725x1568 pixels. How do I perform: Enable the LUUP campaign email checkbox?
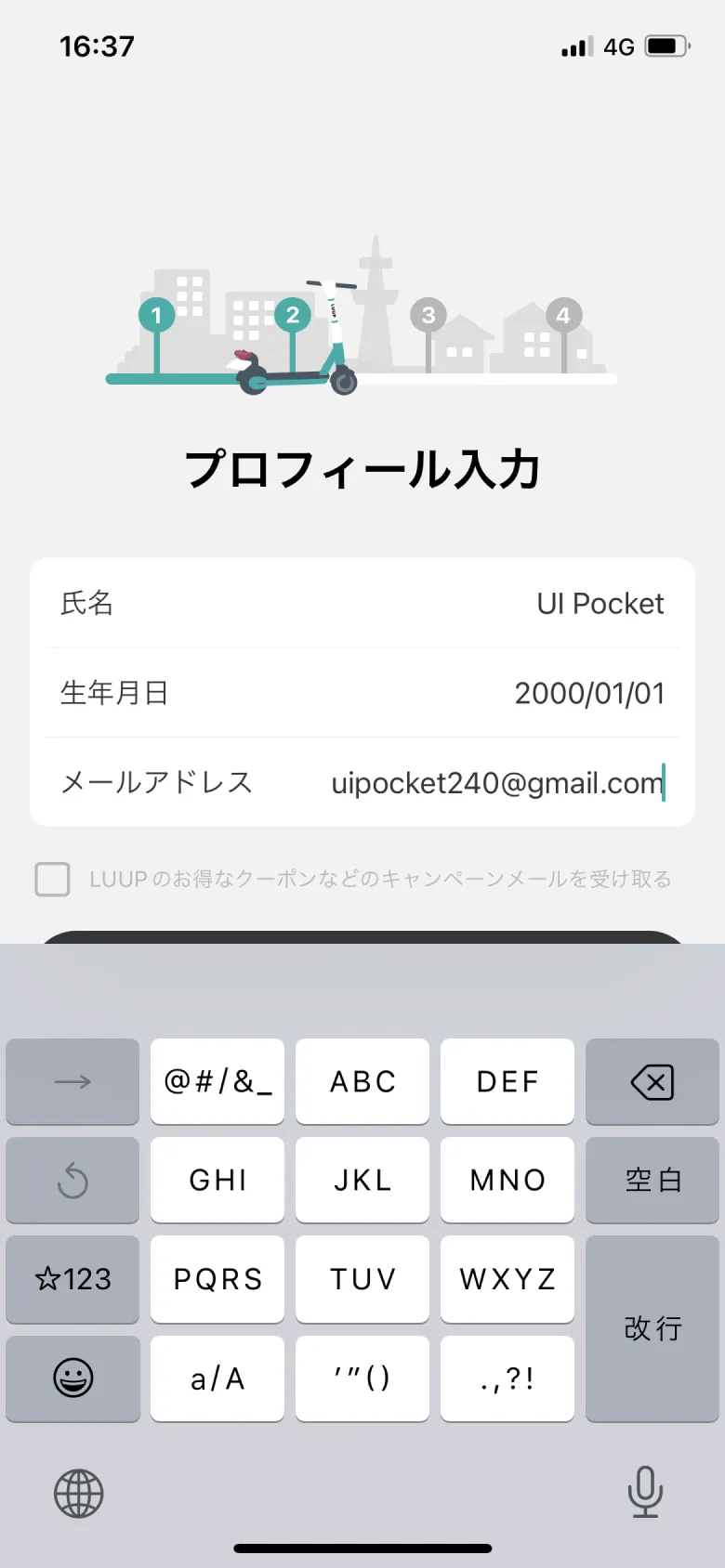(52, 879)
